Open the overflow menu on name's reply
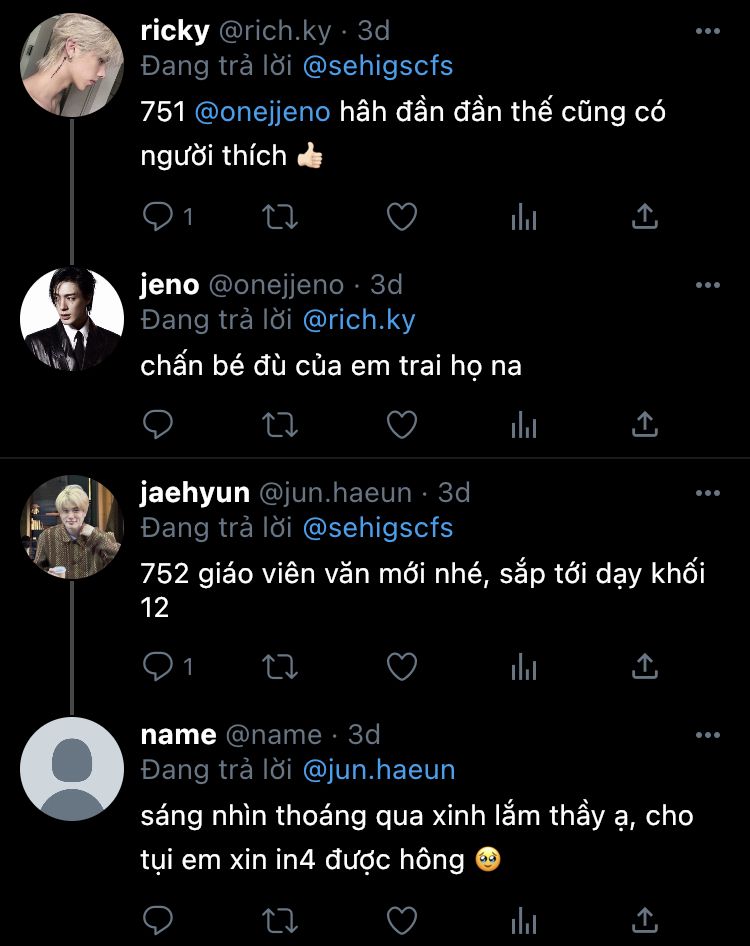This screenshot has height=946, width=750. click(x=707, y=735)
